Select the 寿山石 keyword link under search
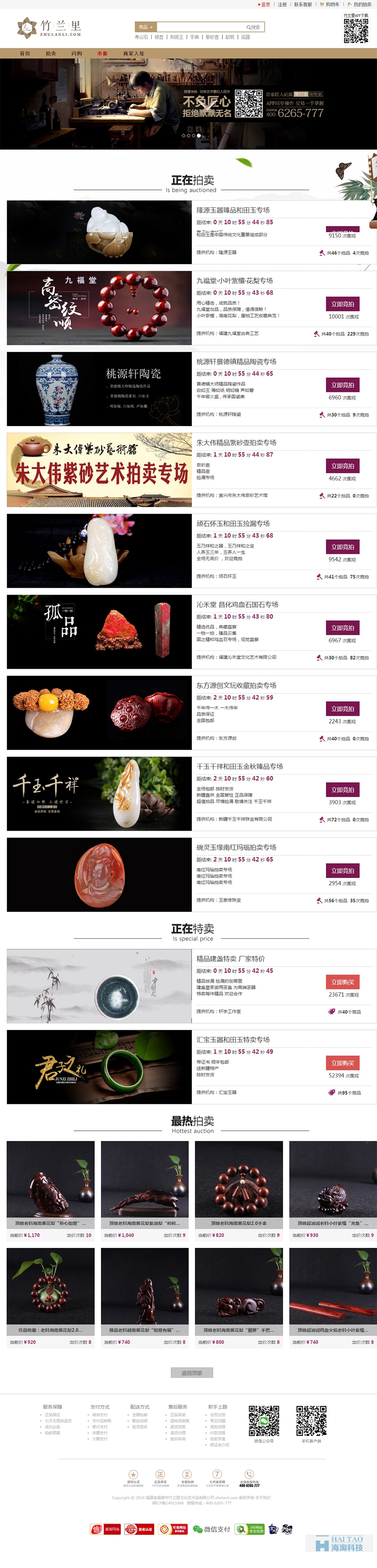Screen dimensions: 377x1568 pos(141,37)
